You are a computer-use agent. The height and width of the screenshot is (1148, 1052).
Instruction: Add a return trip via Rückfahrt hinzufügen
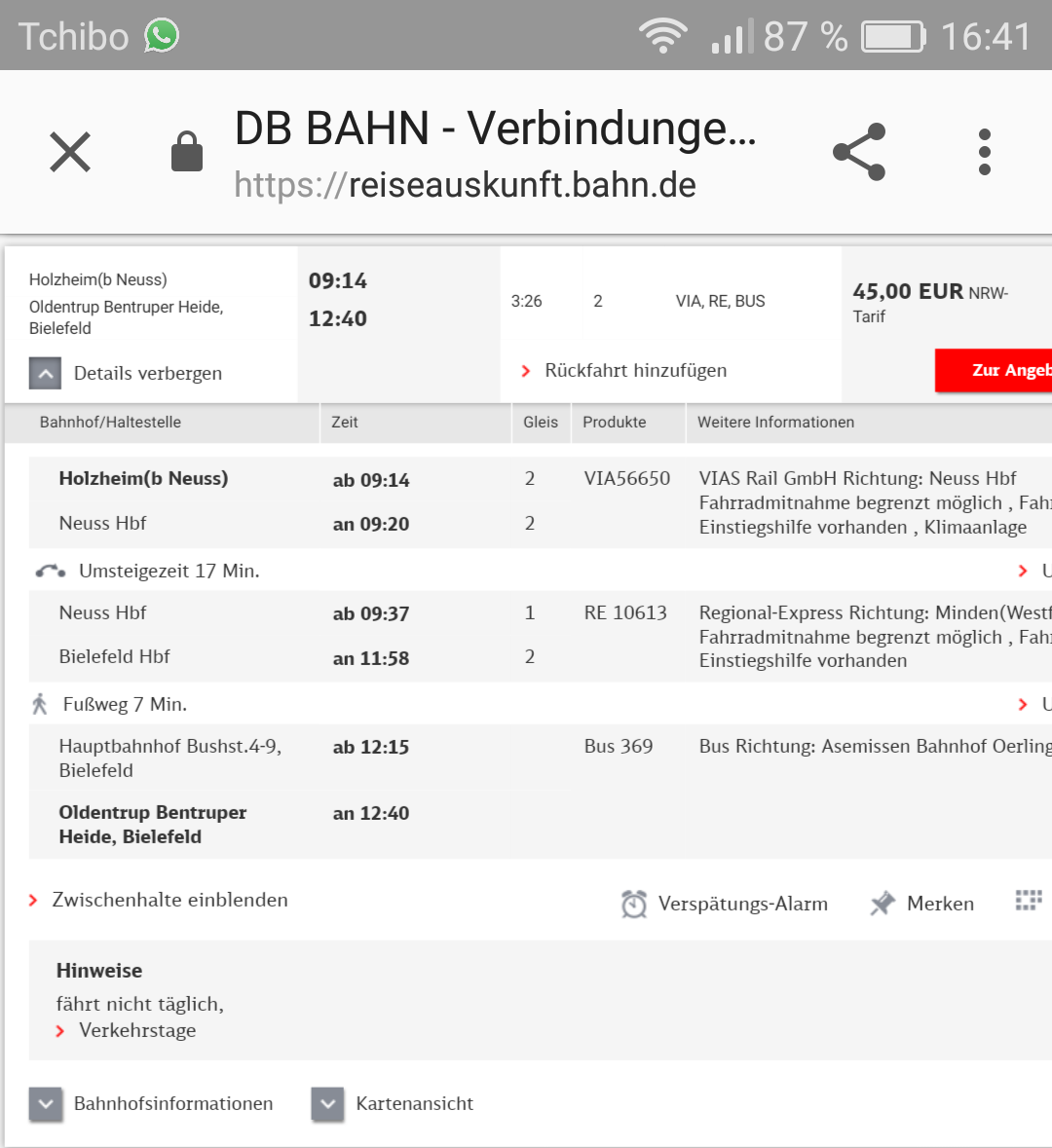point(624,371)
